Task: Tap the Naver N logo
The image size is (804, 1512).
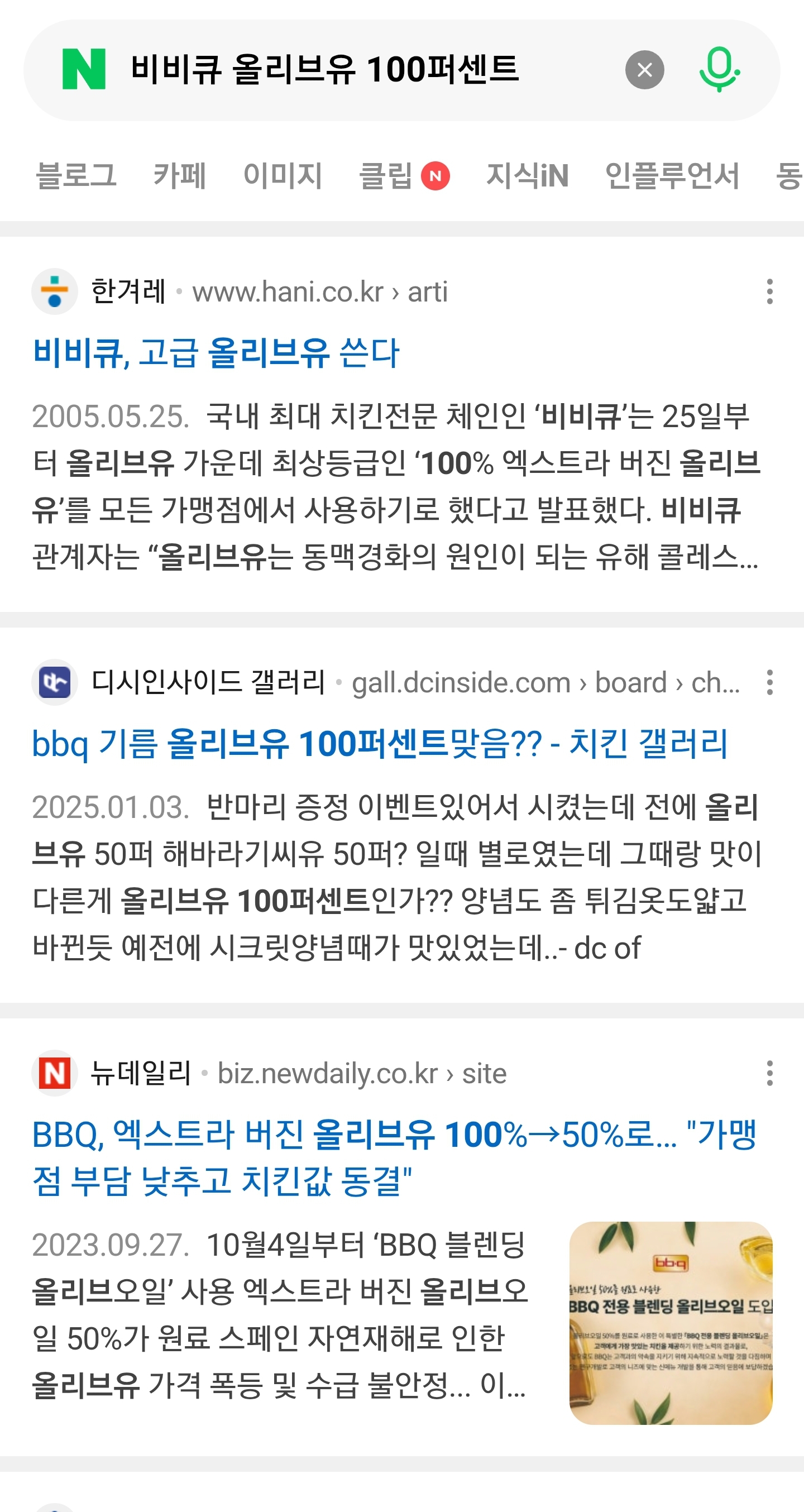Action: pos(84,69)
